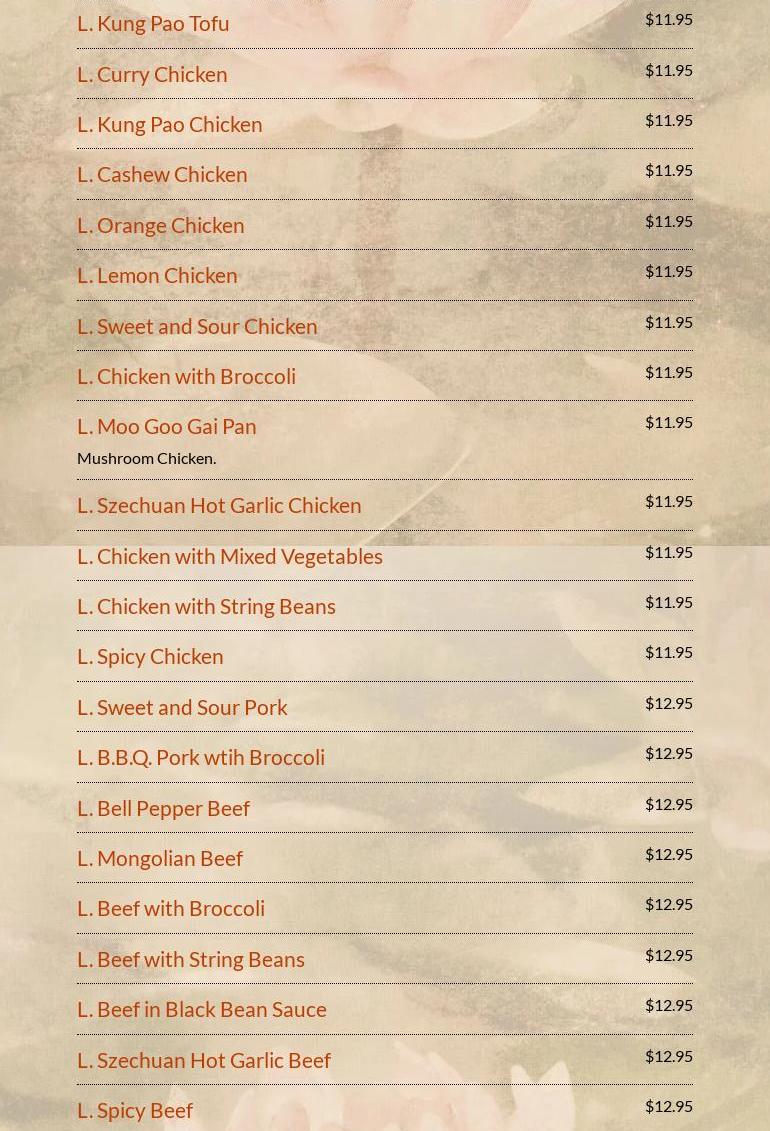Screen dimensions: 770x1131
Task: Select L. Spicy Chicken
Action: point(150,656)
